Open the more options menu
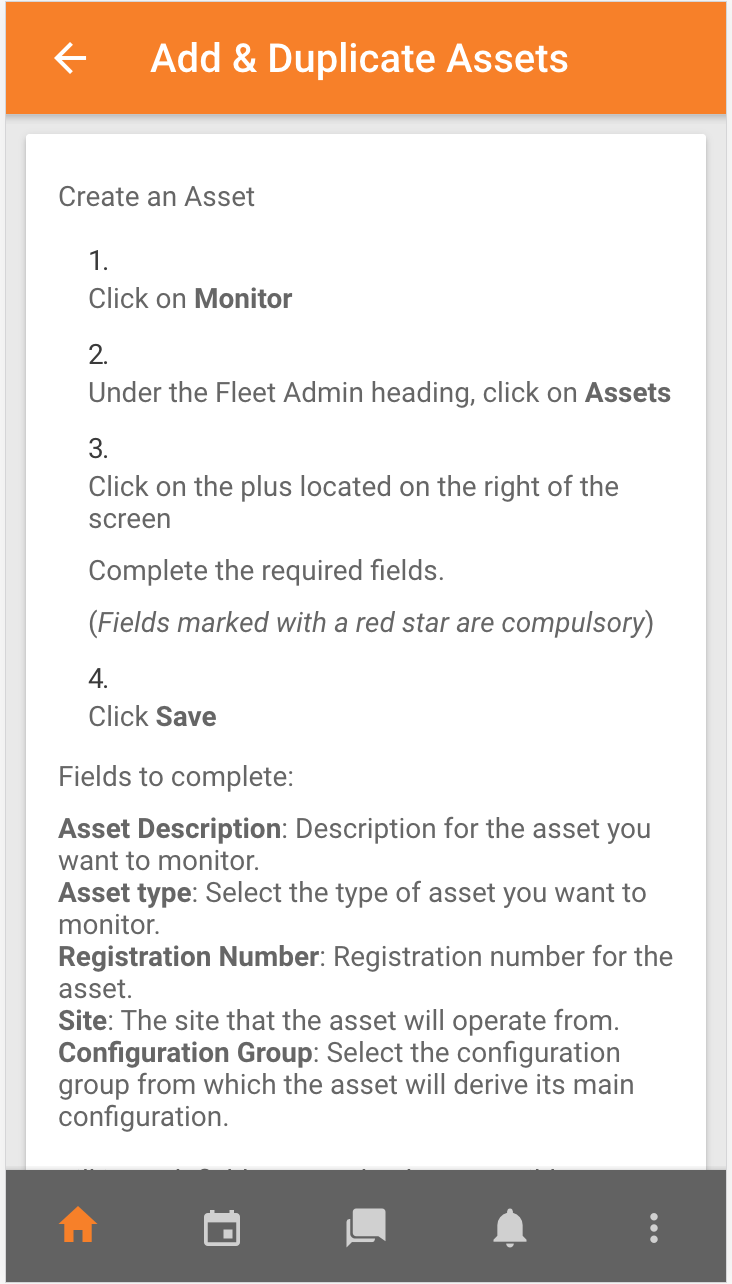 click(653, 1227)
